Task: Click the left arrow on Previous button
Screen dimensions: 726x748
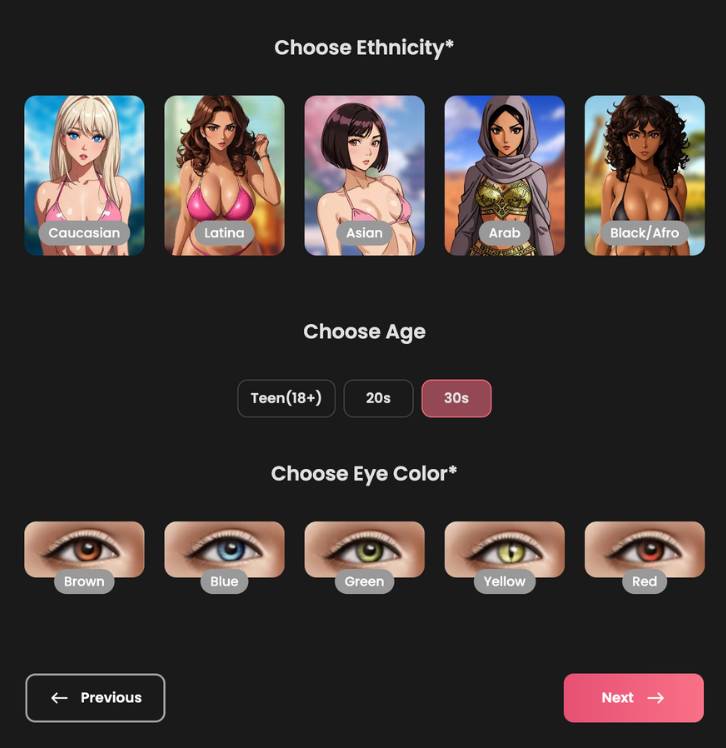Action: (x=59, y=698)
